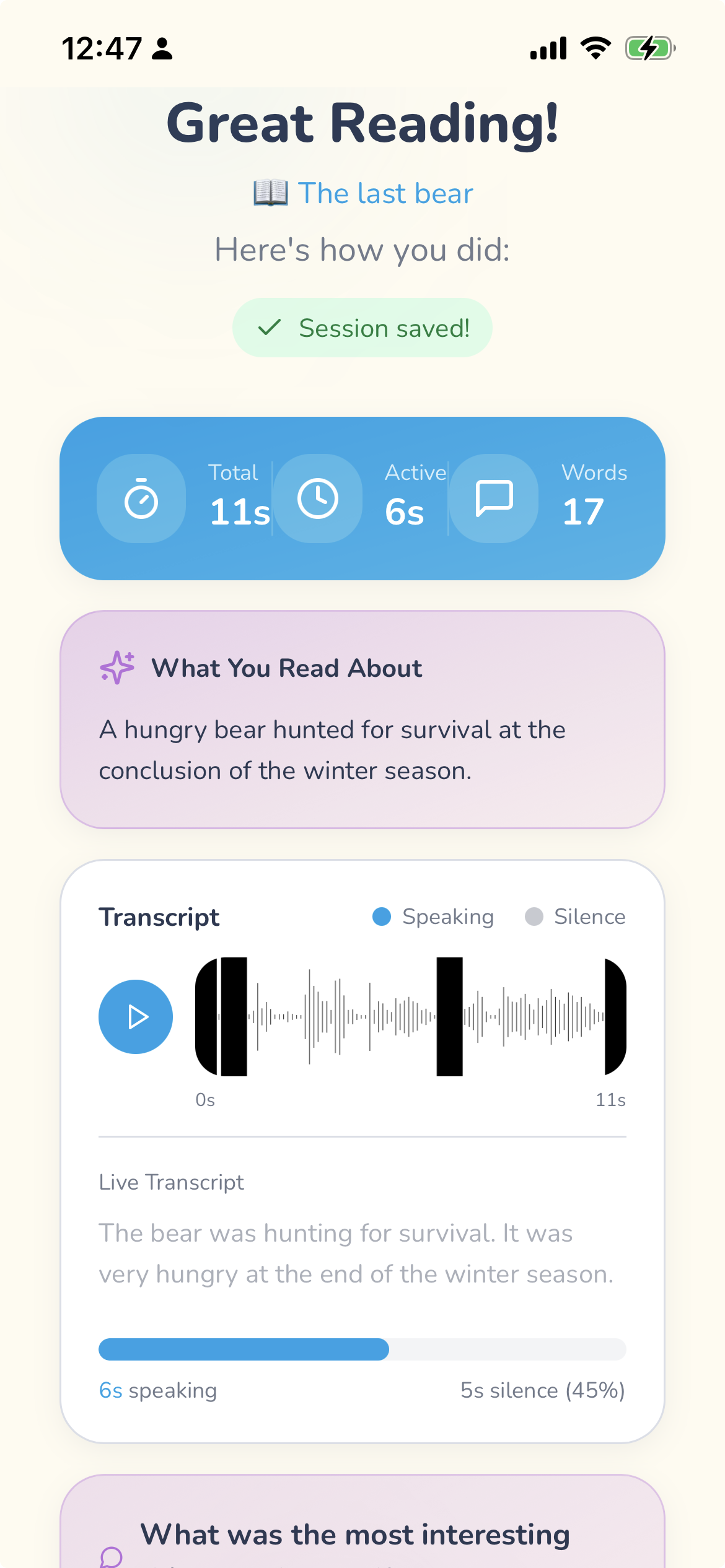The image size is (725, 1568).
Task: Click the 11s marker on the waveform timeline
Action: 611,1100
